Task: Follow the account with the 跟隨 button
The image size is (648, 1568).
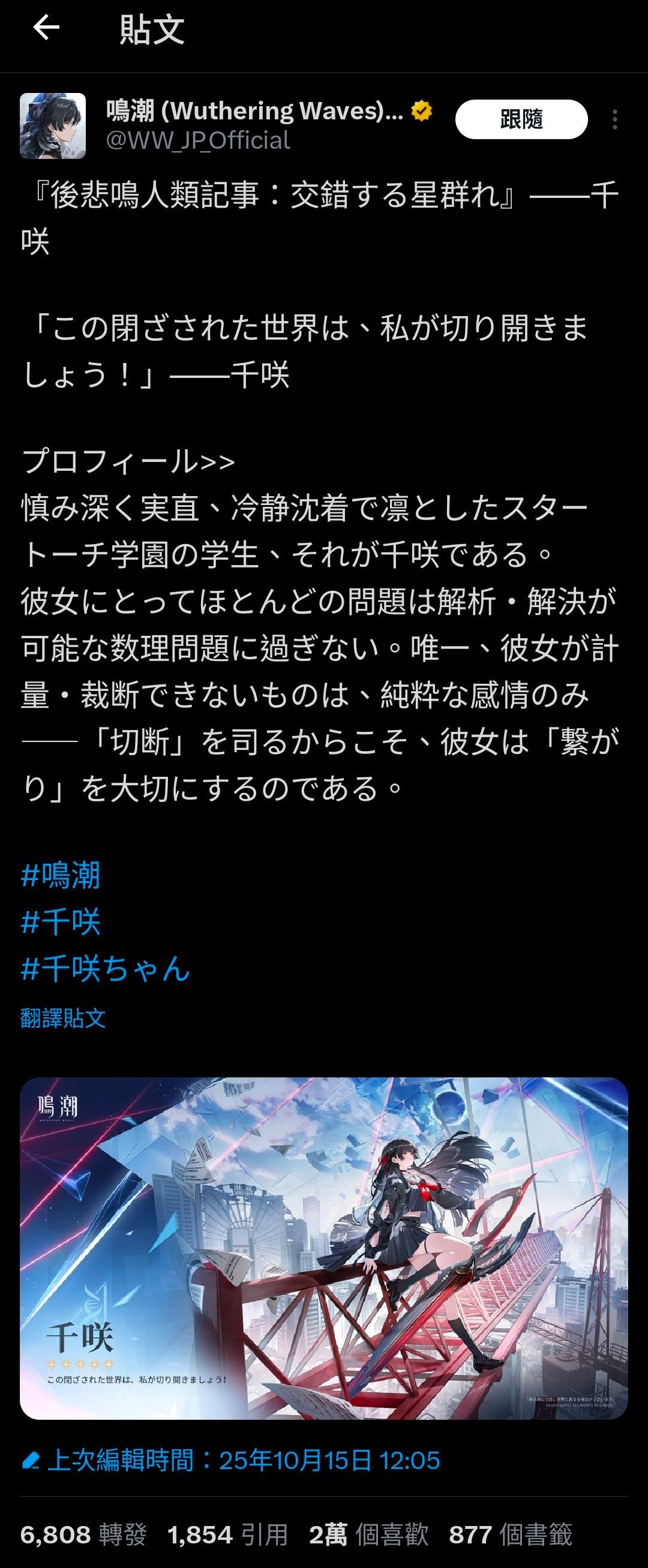Action: coord(521,119)
